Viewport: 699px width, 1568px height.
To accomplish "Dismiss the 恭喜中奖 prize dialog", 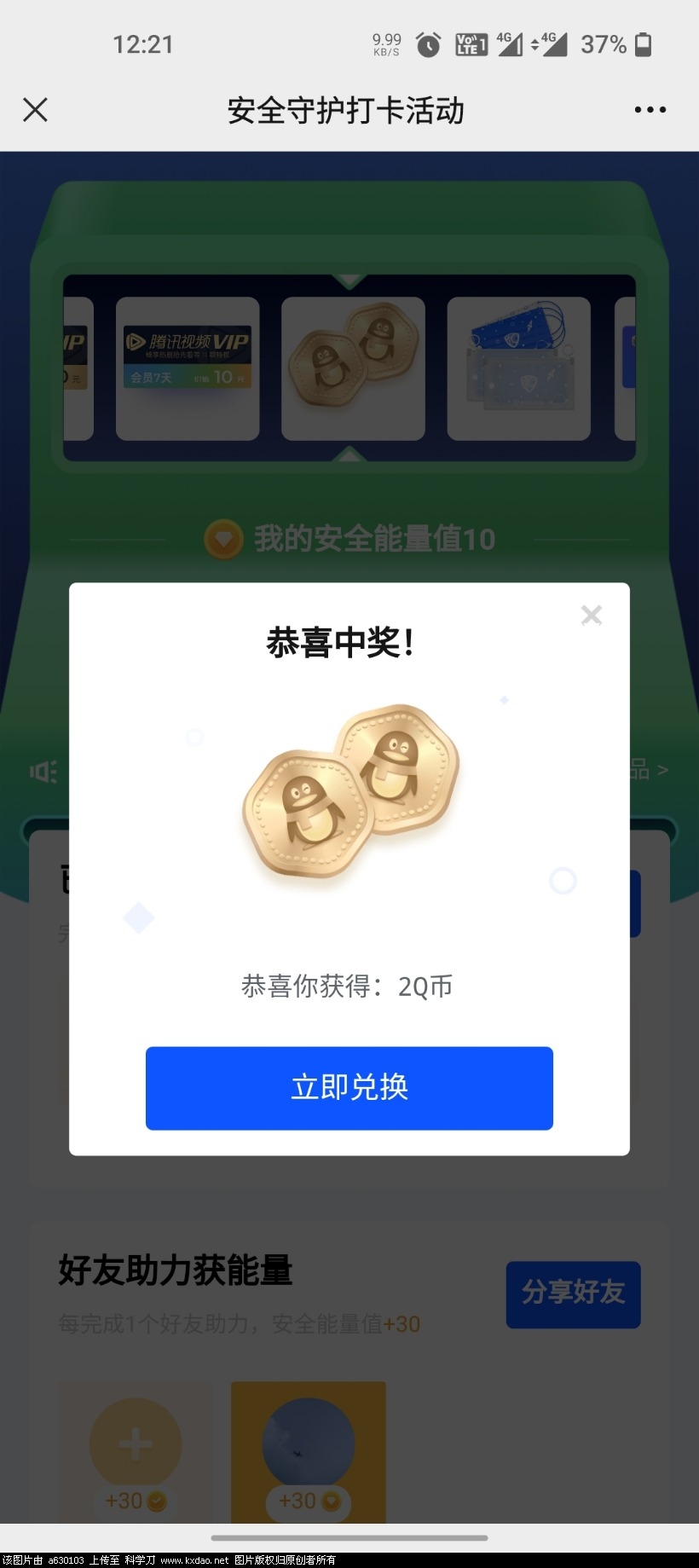I will 591,615.
